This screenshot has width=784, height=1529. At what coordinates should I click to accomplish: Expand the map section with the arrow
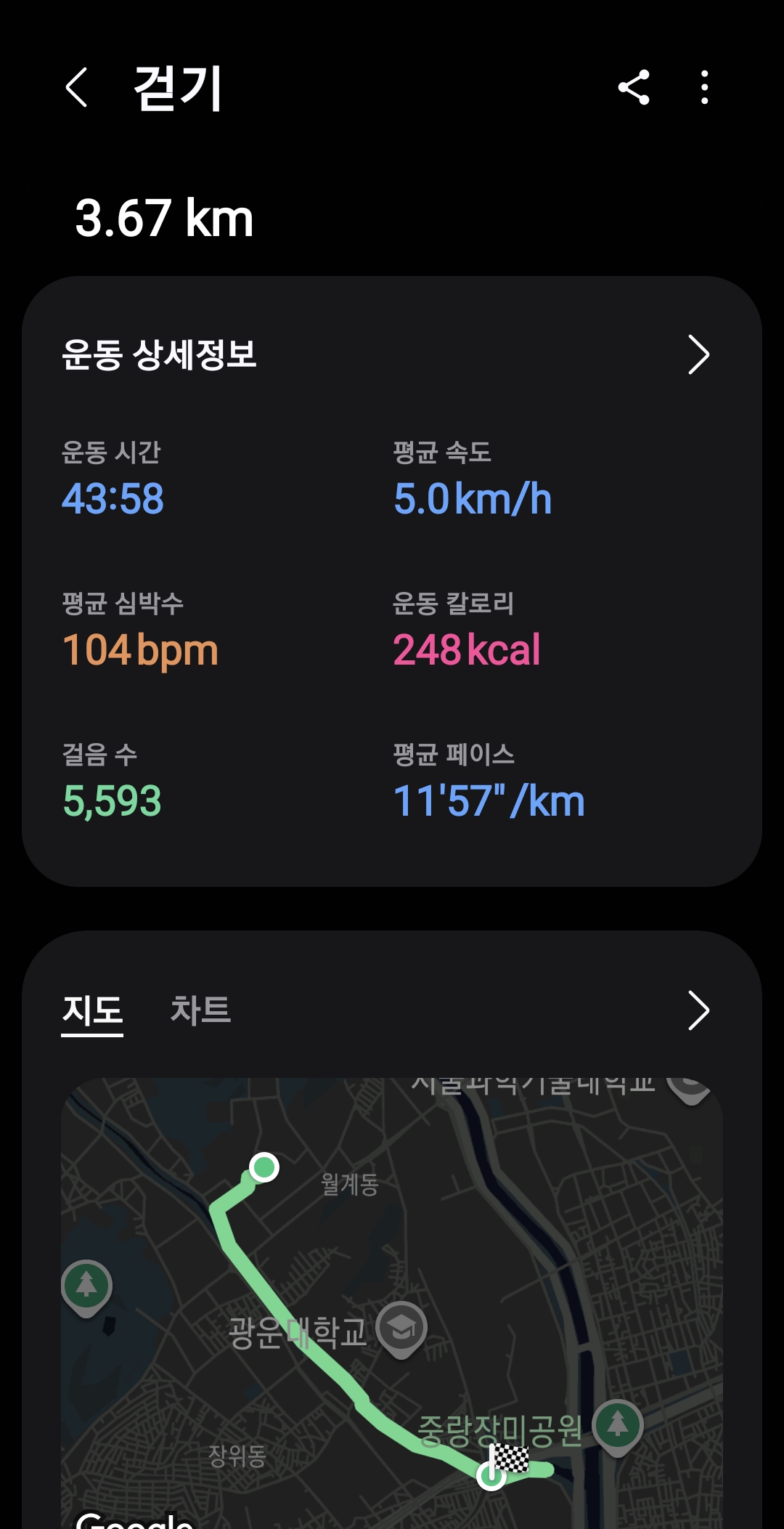coord(698,1010)
